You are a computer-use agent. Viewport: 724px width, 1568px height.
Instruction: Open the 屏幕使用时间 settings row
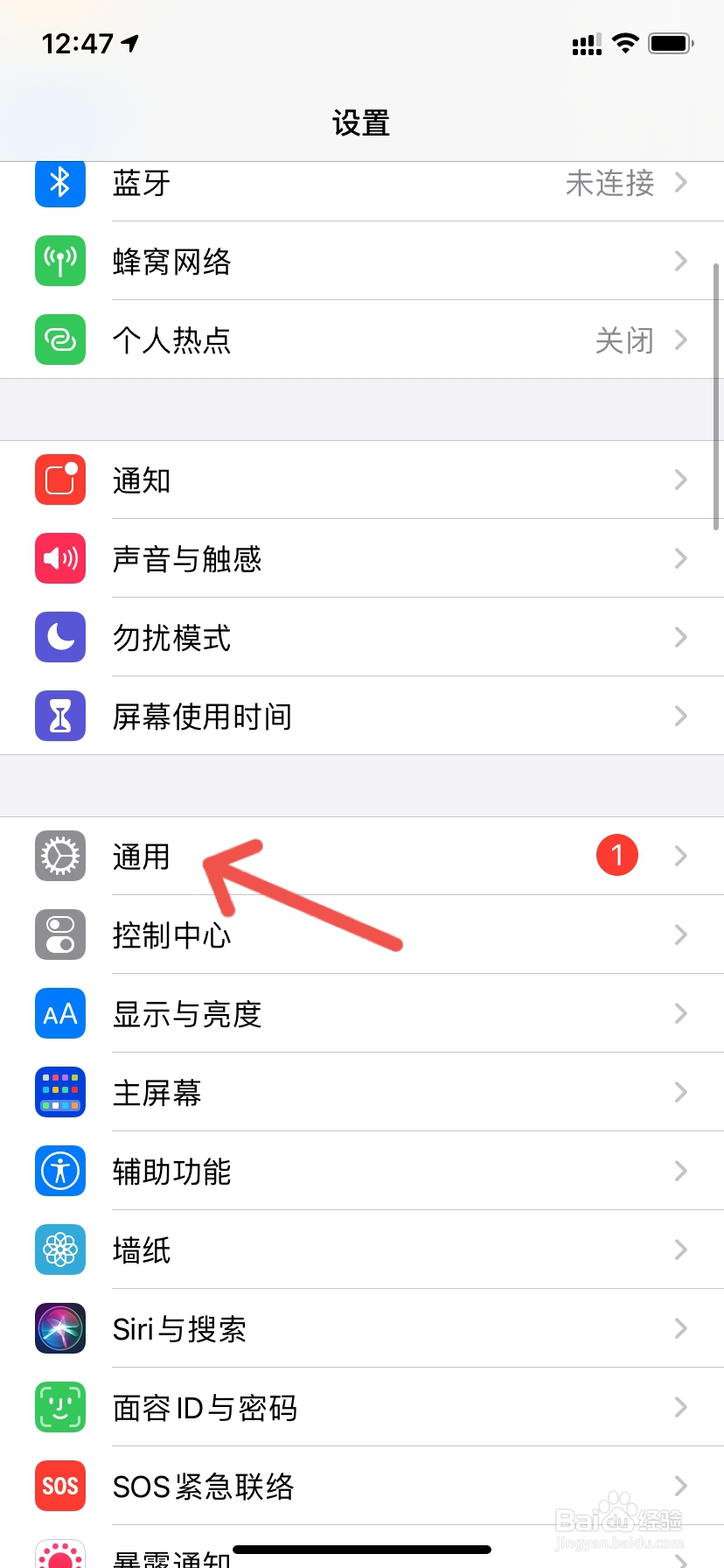[362, 716]
